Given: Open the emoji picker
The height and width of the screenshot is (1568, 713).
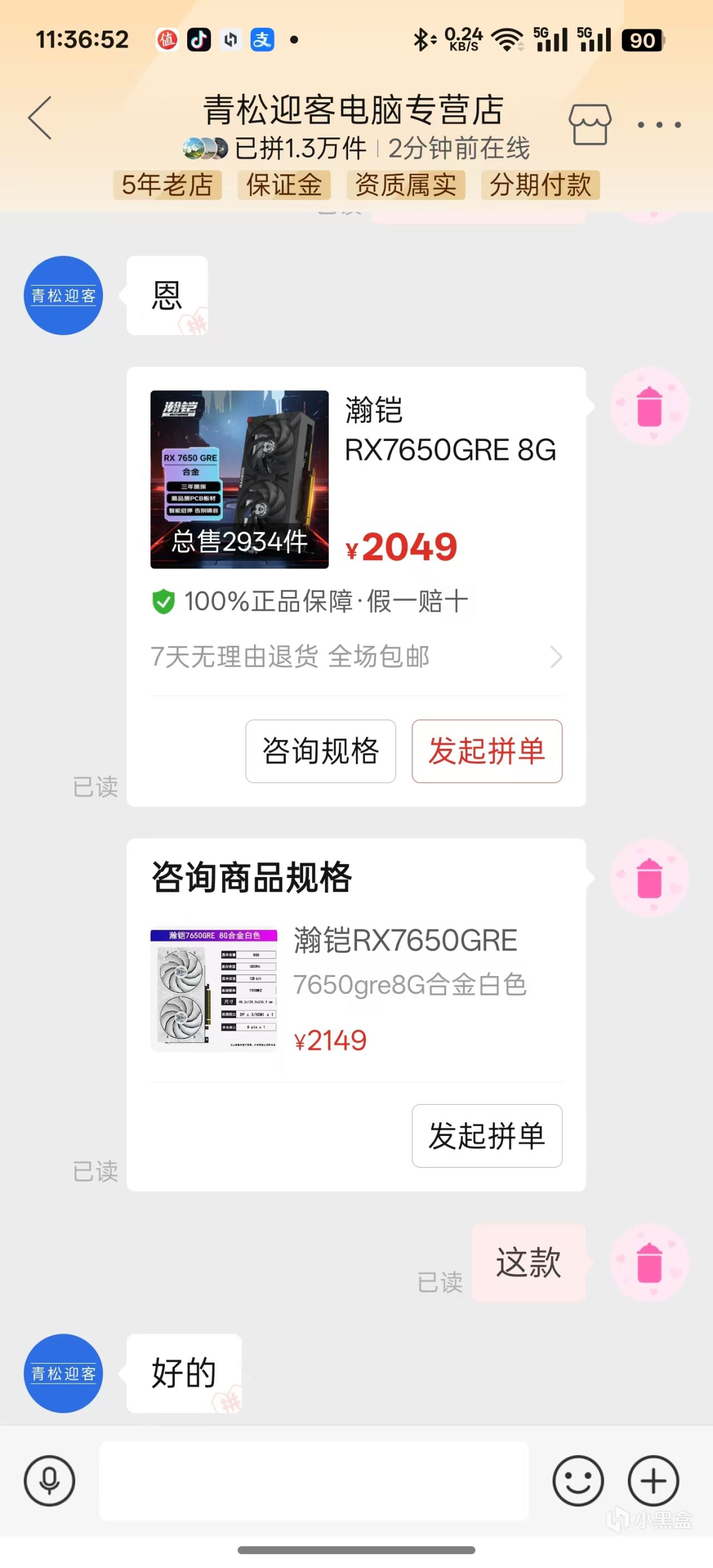Looking at the screenshot, I should (x=578, y=1481).
